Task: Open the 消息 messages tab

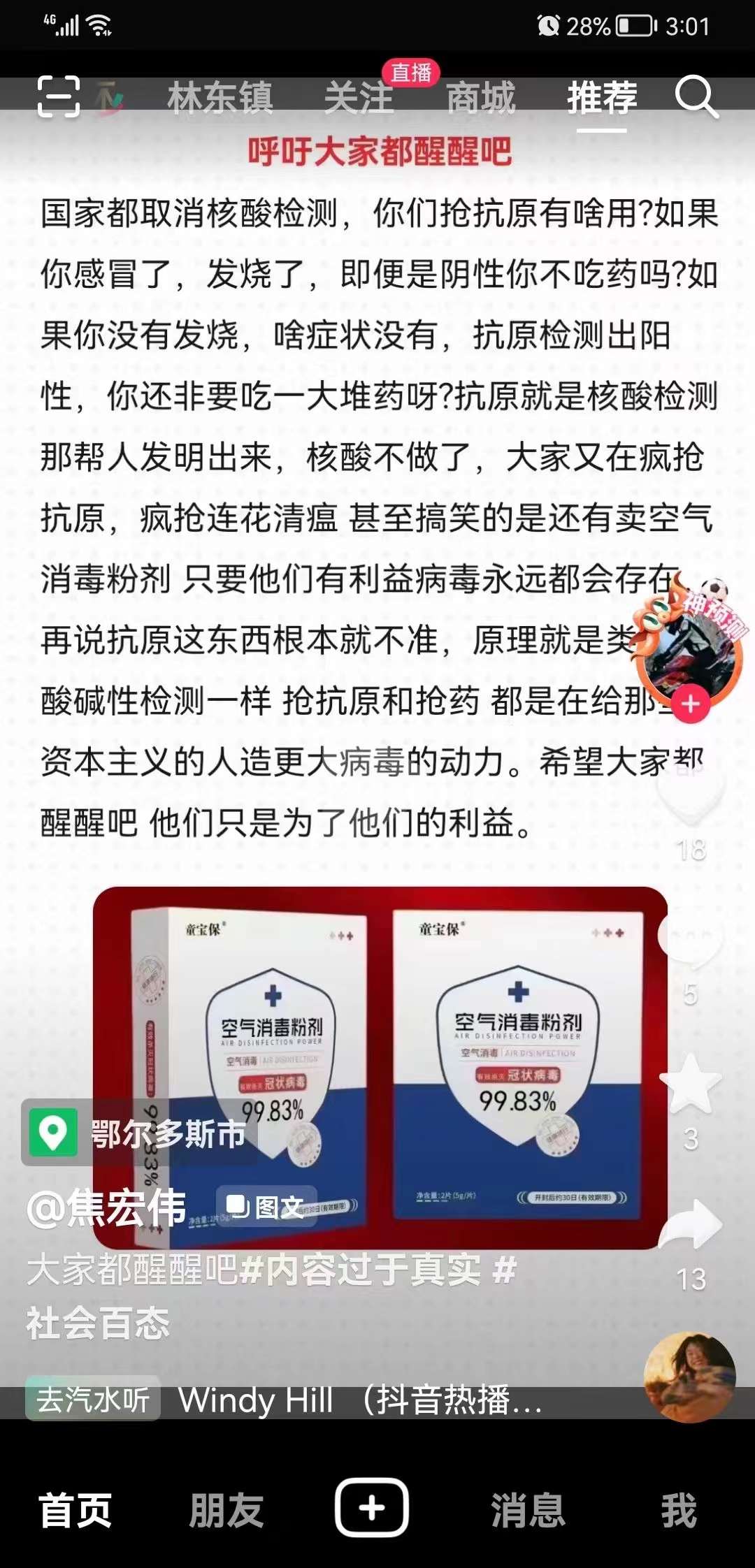Action: pyautogui.click(x=528, y=1509)
